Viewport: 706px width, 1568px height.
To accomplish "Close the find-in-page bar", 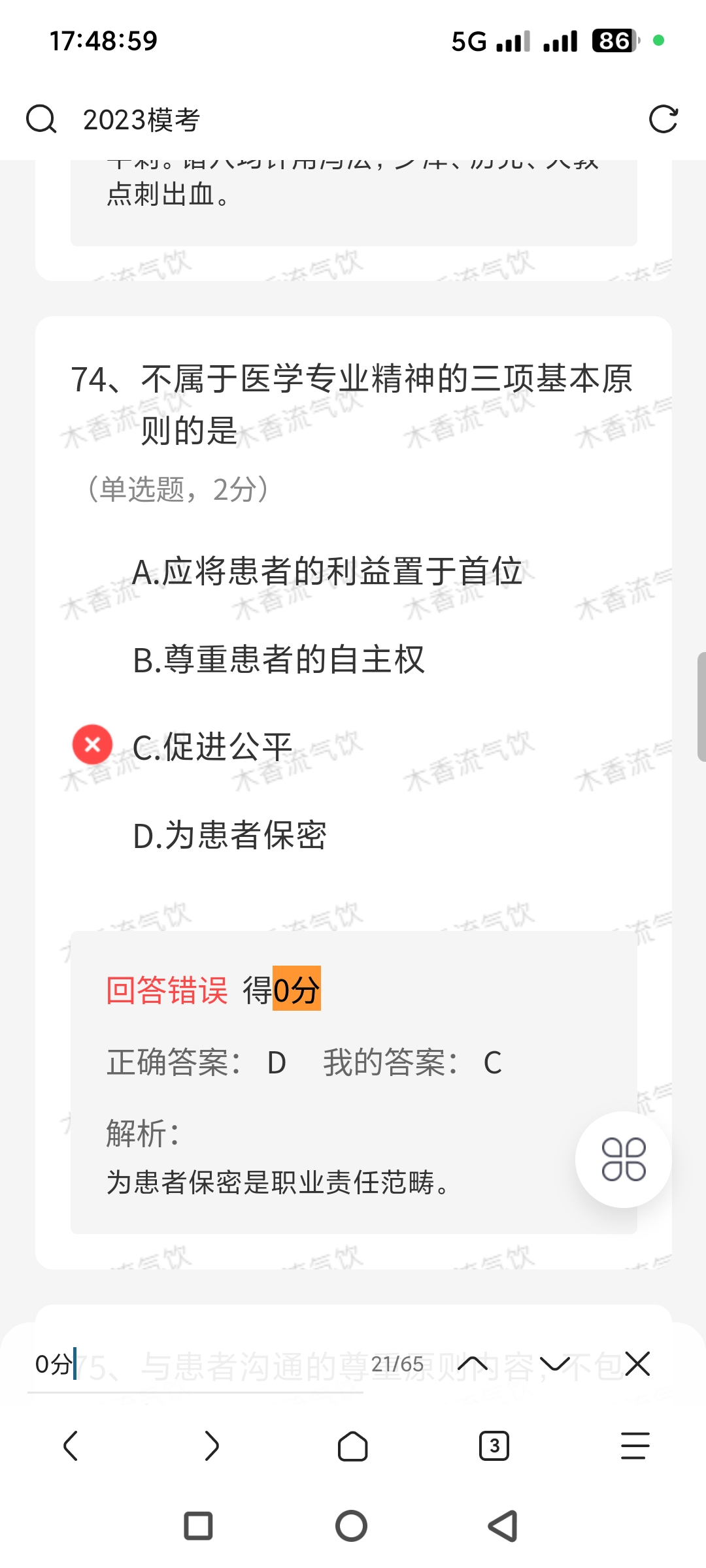I will click(x=637, y=1364).
